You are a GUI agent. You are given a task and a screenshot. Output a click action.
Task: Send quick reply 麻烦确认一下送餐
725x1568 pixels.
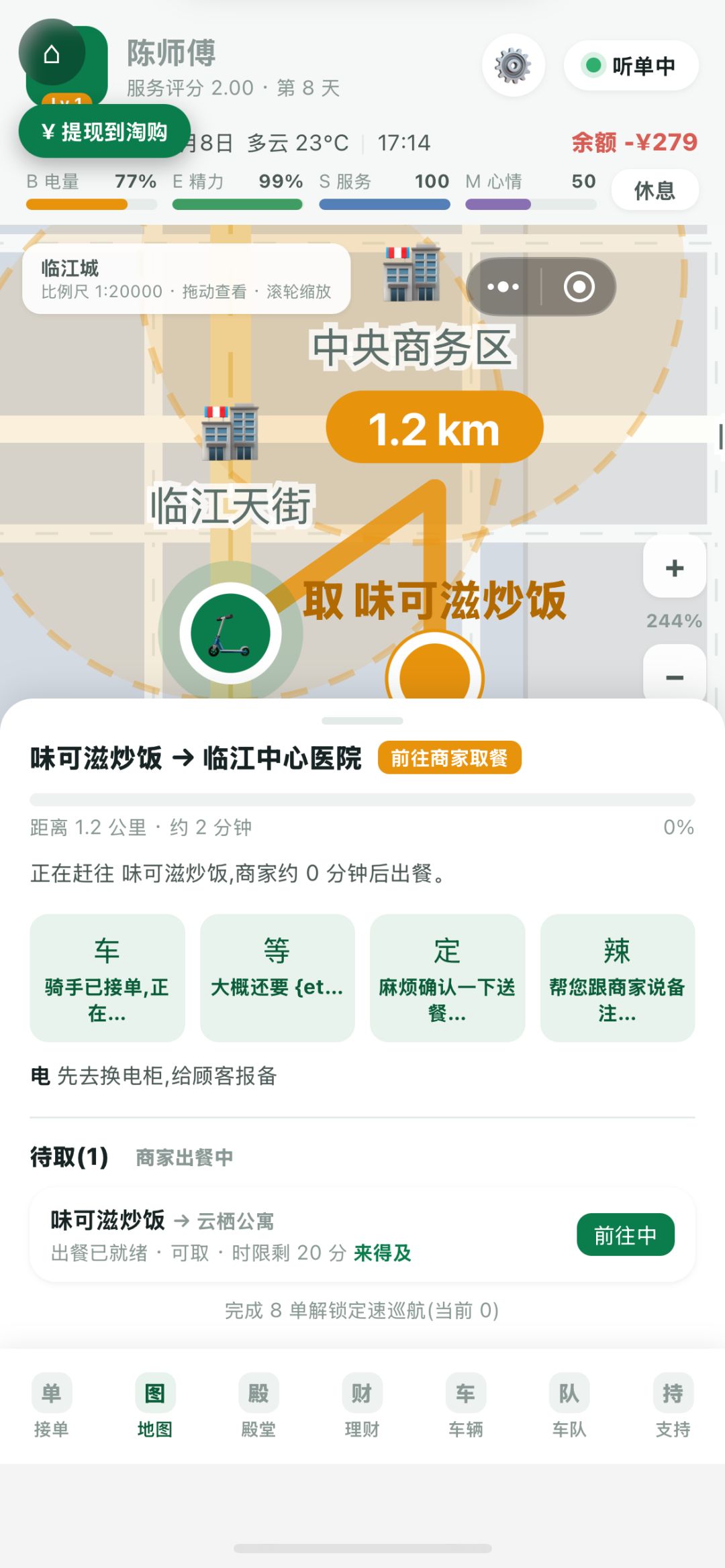click(x=447, y=978)
